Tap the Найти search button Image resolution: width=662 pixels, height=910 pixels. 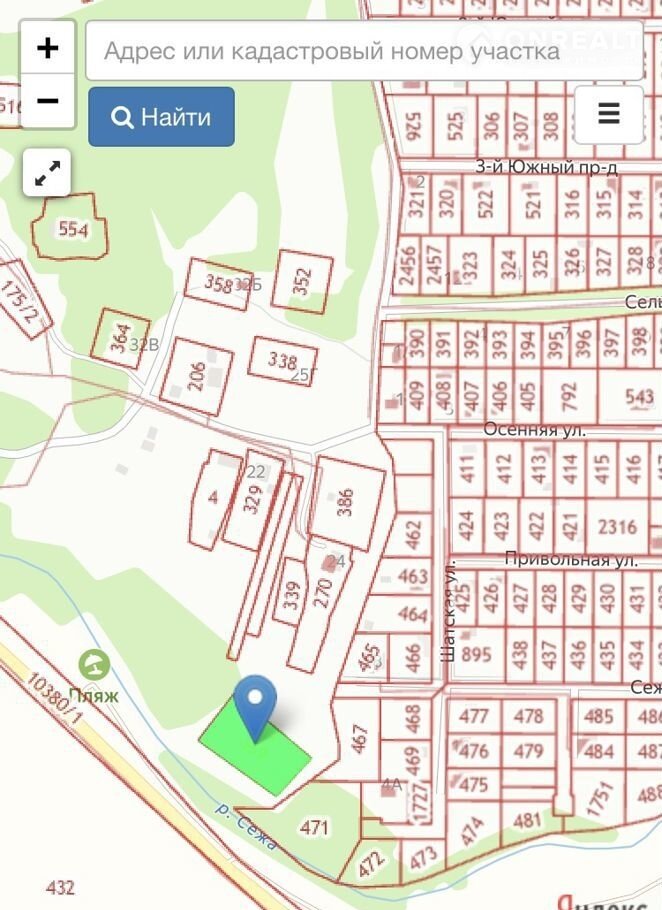(162, 117)
